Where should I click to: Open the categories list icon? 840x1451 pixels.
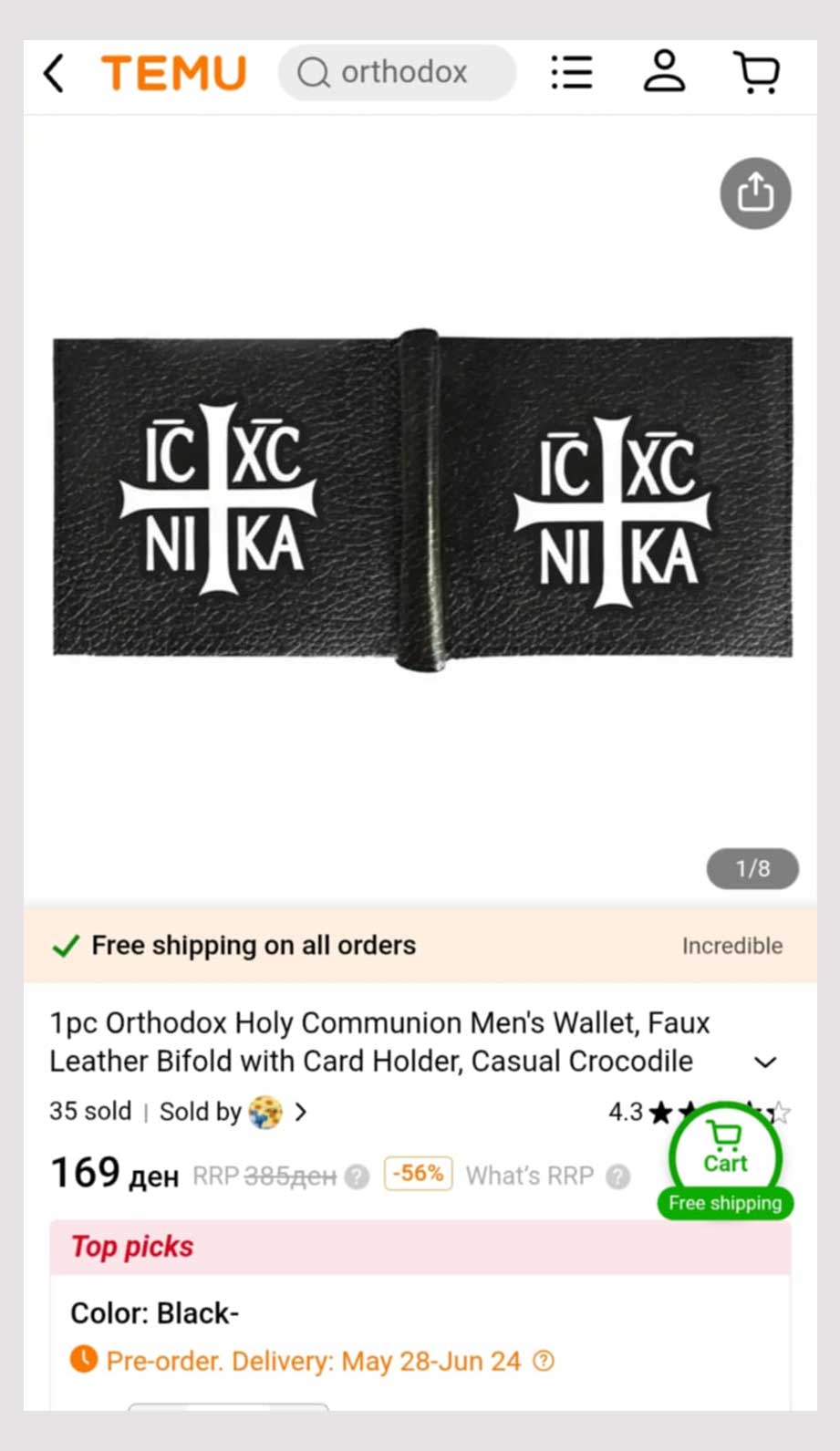572,72
